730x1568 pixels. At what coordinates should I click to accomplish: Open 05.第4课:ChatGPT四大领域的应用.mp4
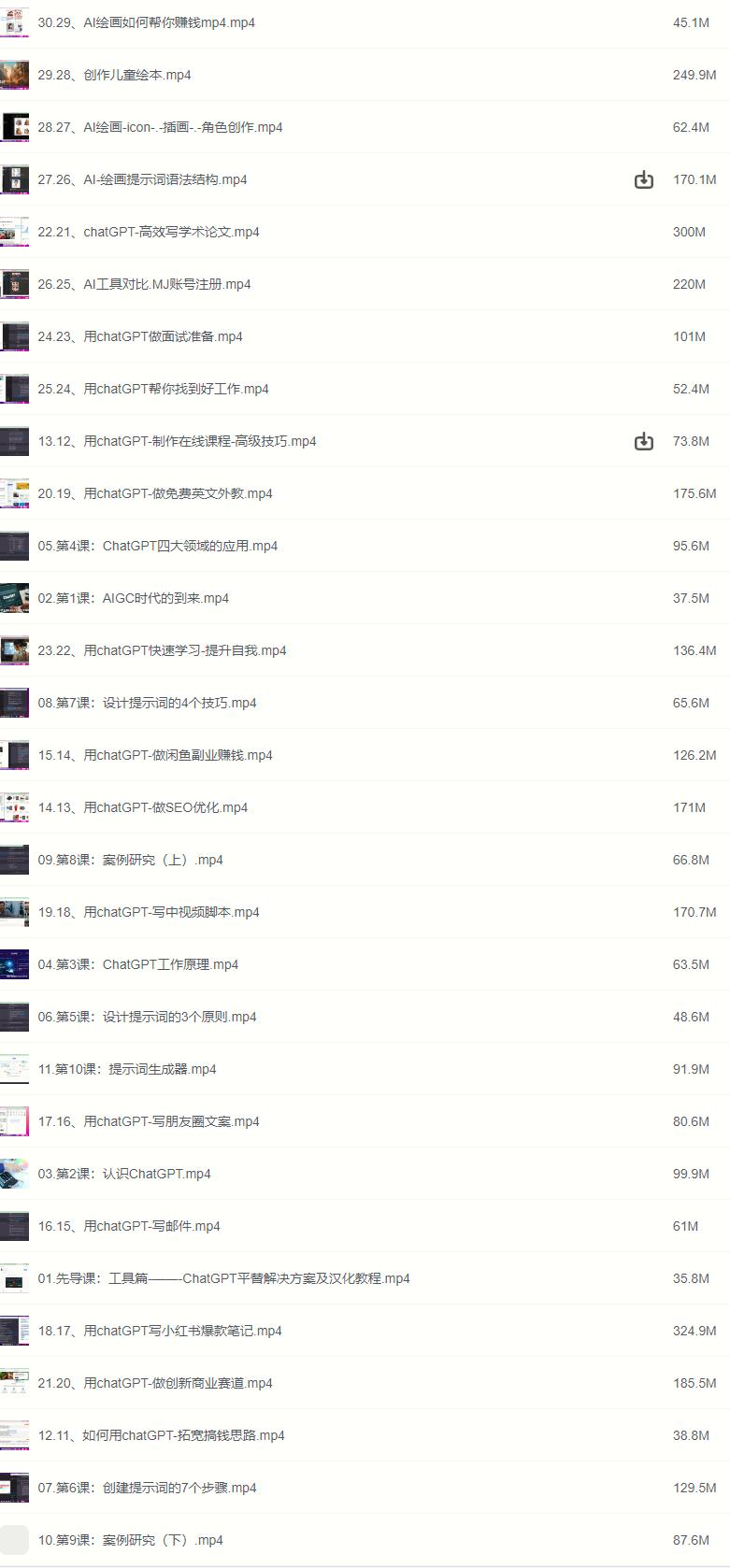point(157,546)
